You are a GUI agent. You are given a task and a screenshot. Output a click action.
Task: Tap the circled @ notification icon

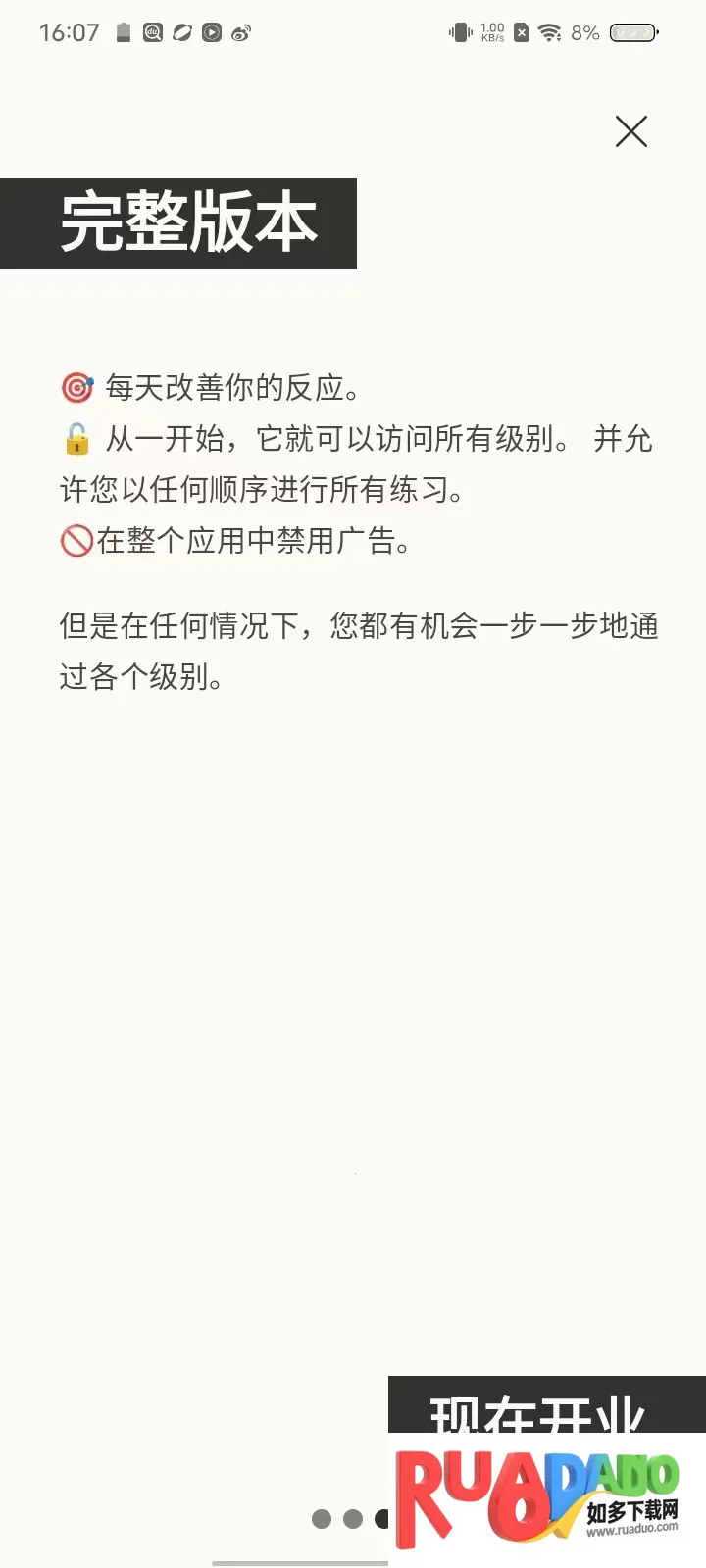pos(152,33)
